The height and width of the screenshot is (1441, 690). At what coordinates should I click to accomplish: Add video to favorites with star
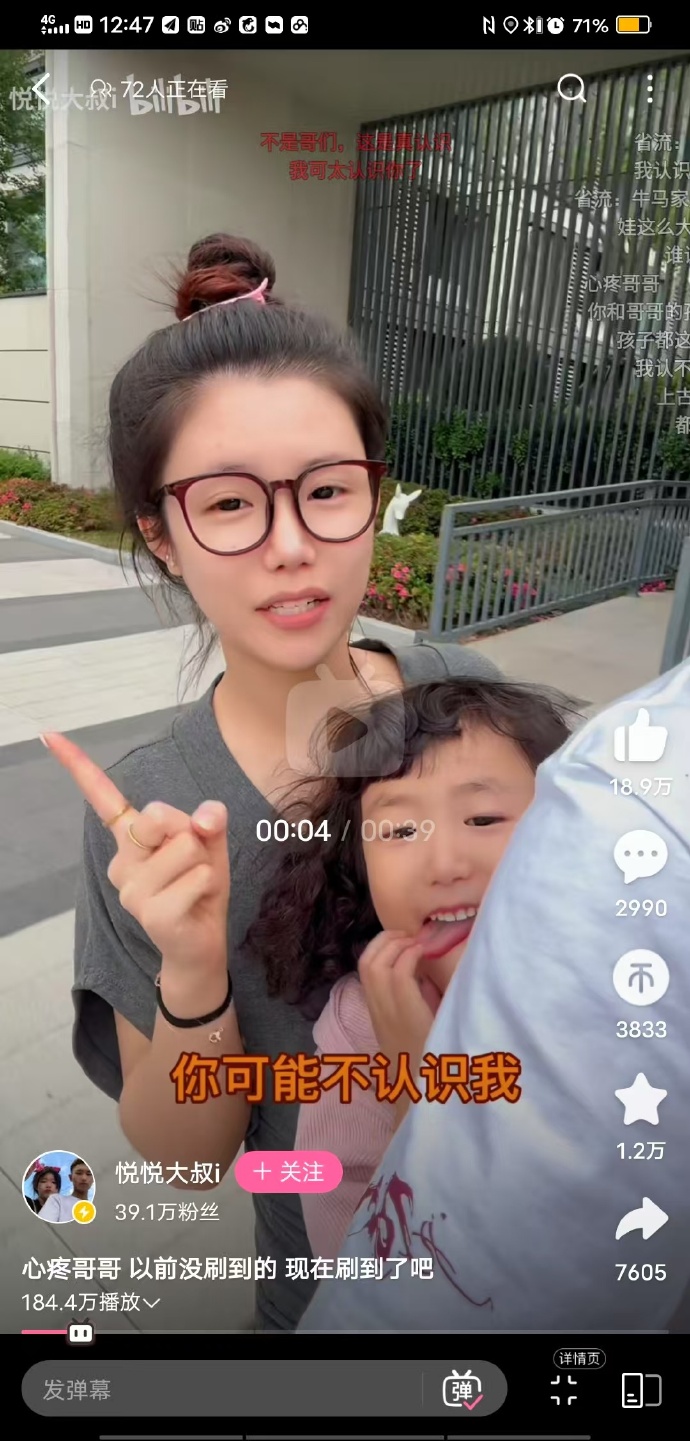coord(640,1100)
